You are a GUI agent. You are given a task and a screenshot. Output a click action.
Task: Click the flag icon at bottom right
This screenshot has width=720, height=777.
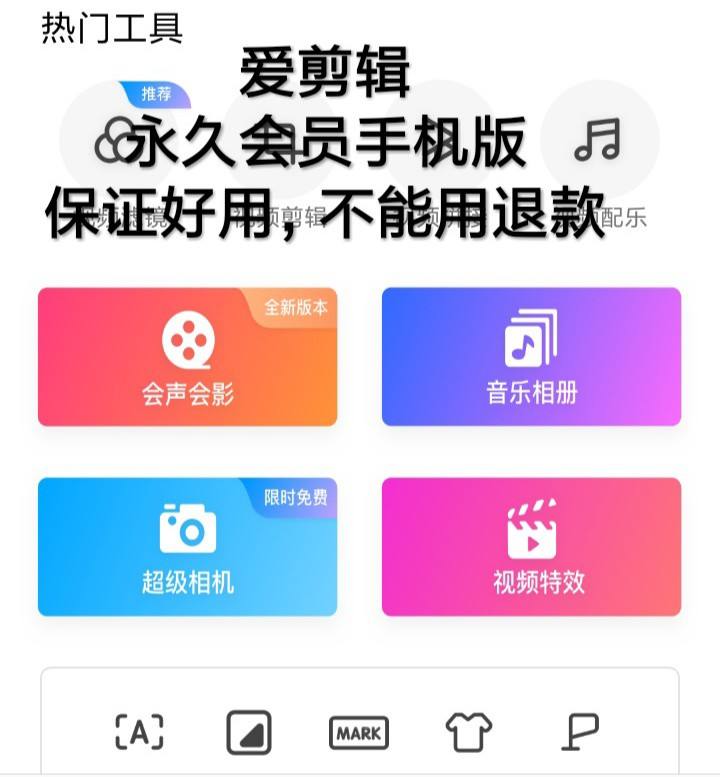pos(583,733)
